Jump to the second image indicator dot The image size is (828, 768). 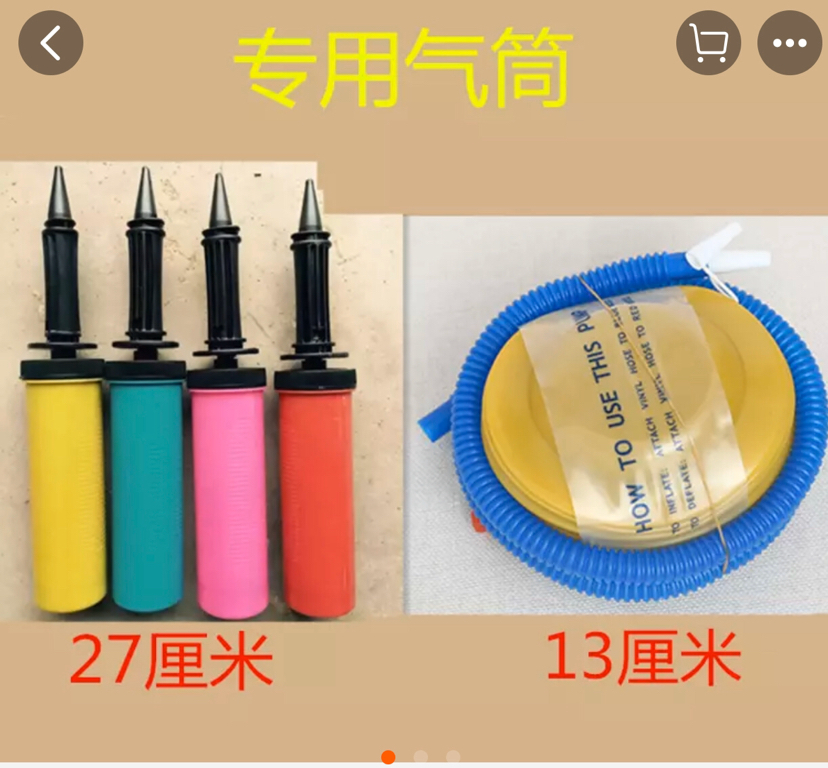(x=421, y=756)
